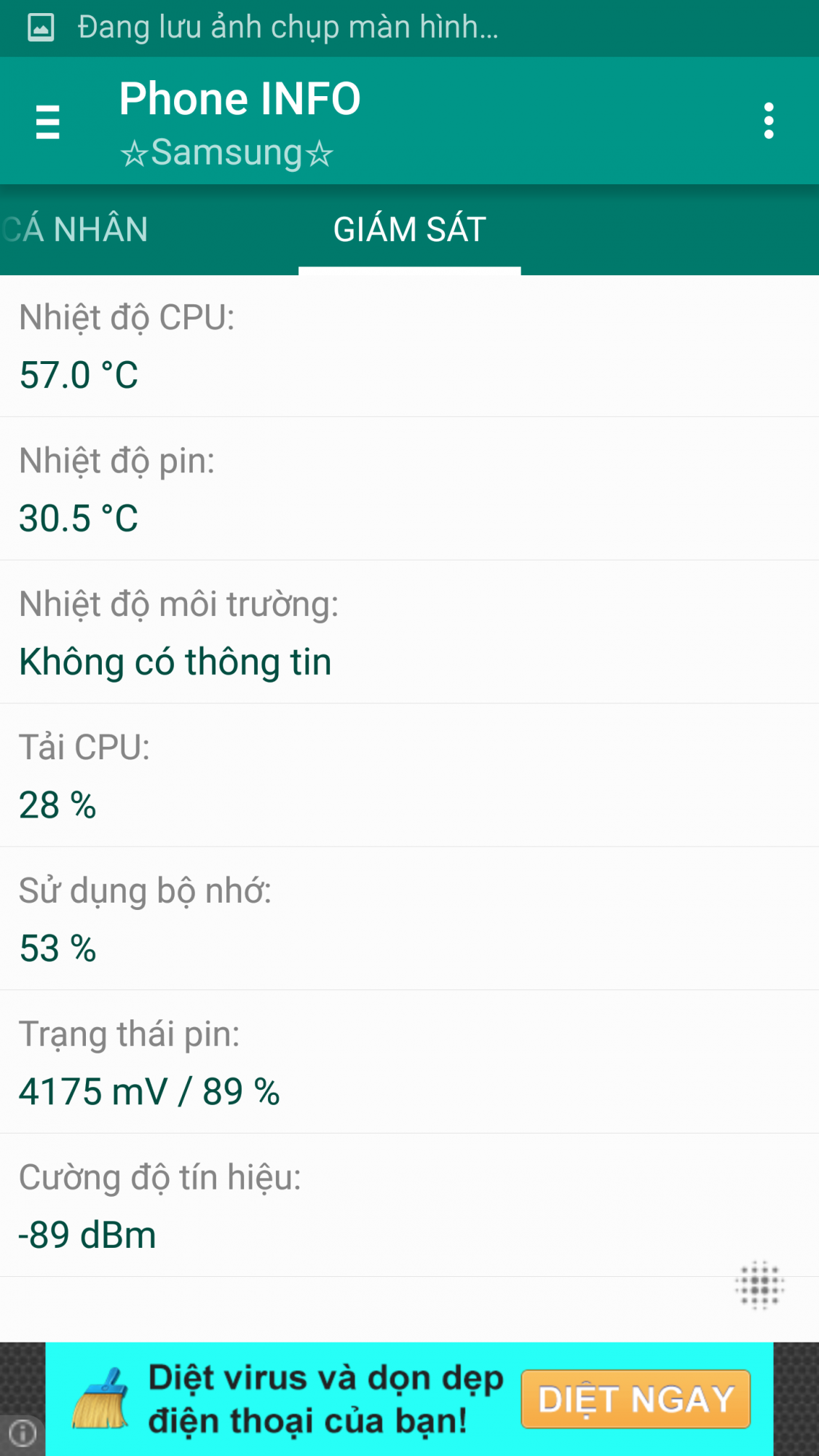Viewport: 819px width, 1456px height.
Task: Select the GIÁM SÁT tab
Action: tap(410, 230)
